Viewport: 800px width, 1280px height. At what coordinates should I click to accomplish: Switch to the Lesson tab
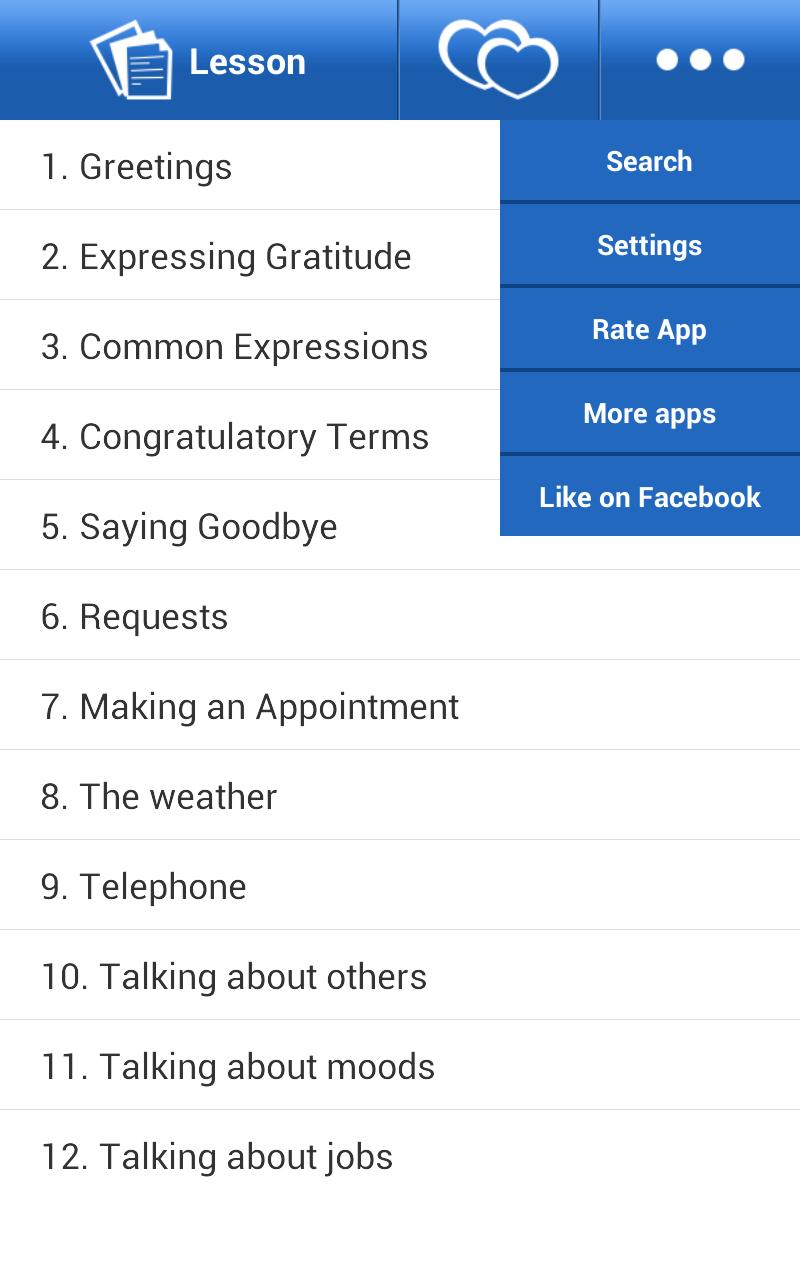pos(199,61)
